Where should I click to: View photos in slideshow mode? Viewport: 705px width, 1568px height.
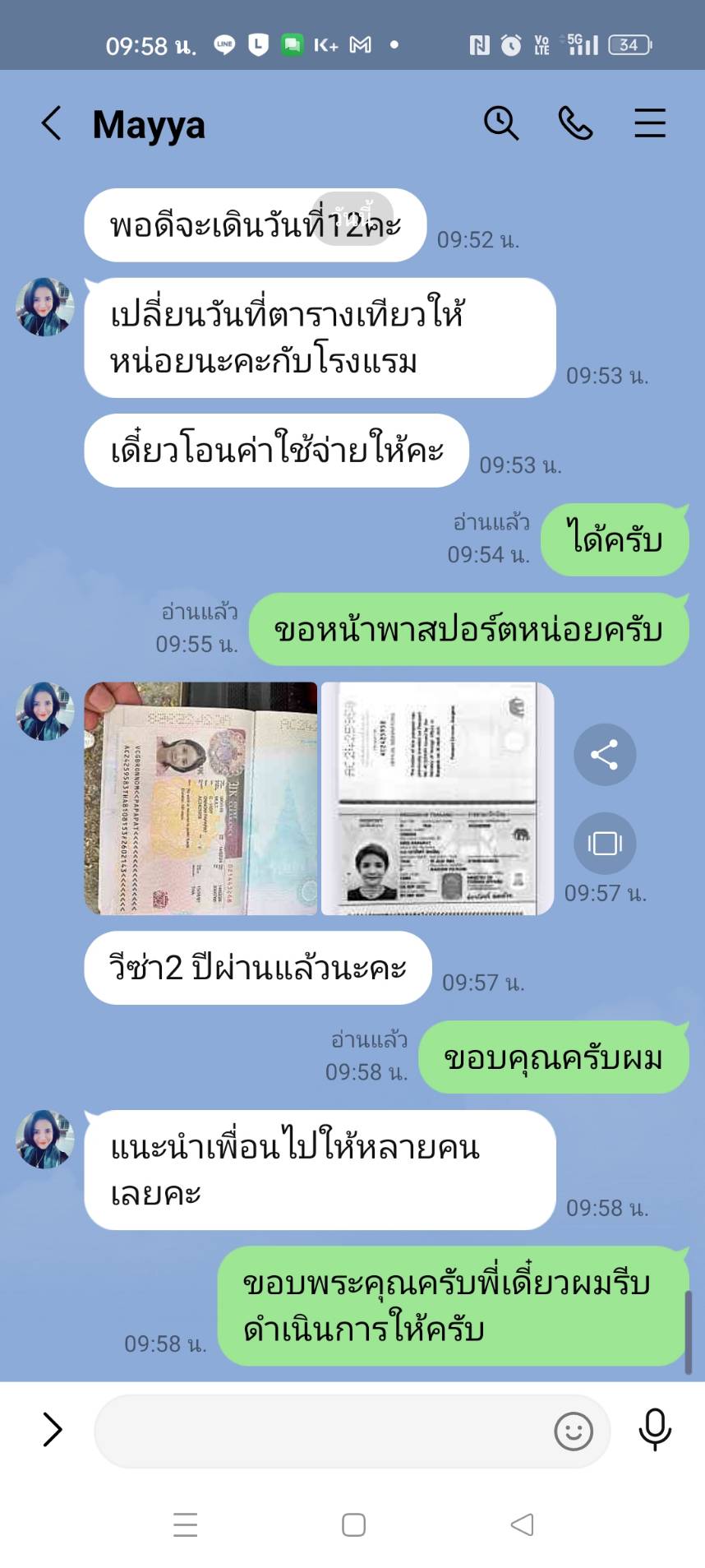tap(605, 843)
